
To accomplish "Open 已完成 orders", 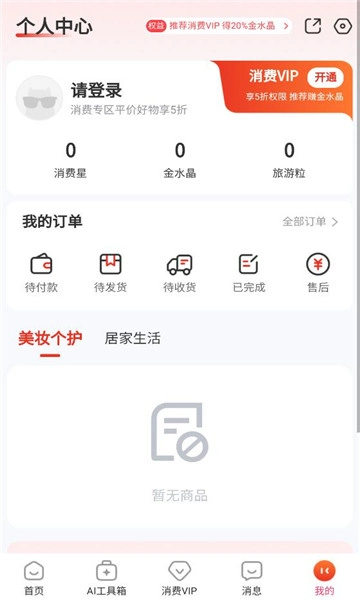I will tap(249, 273).
